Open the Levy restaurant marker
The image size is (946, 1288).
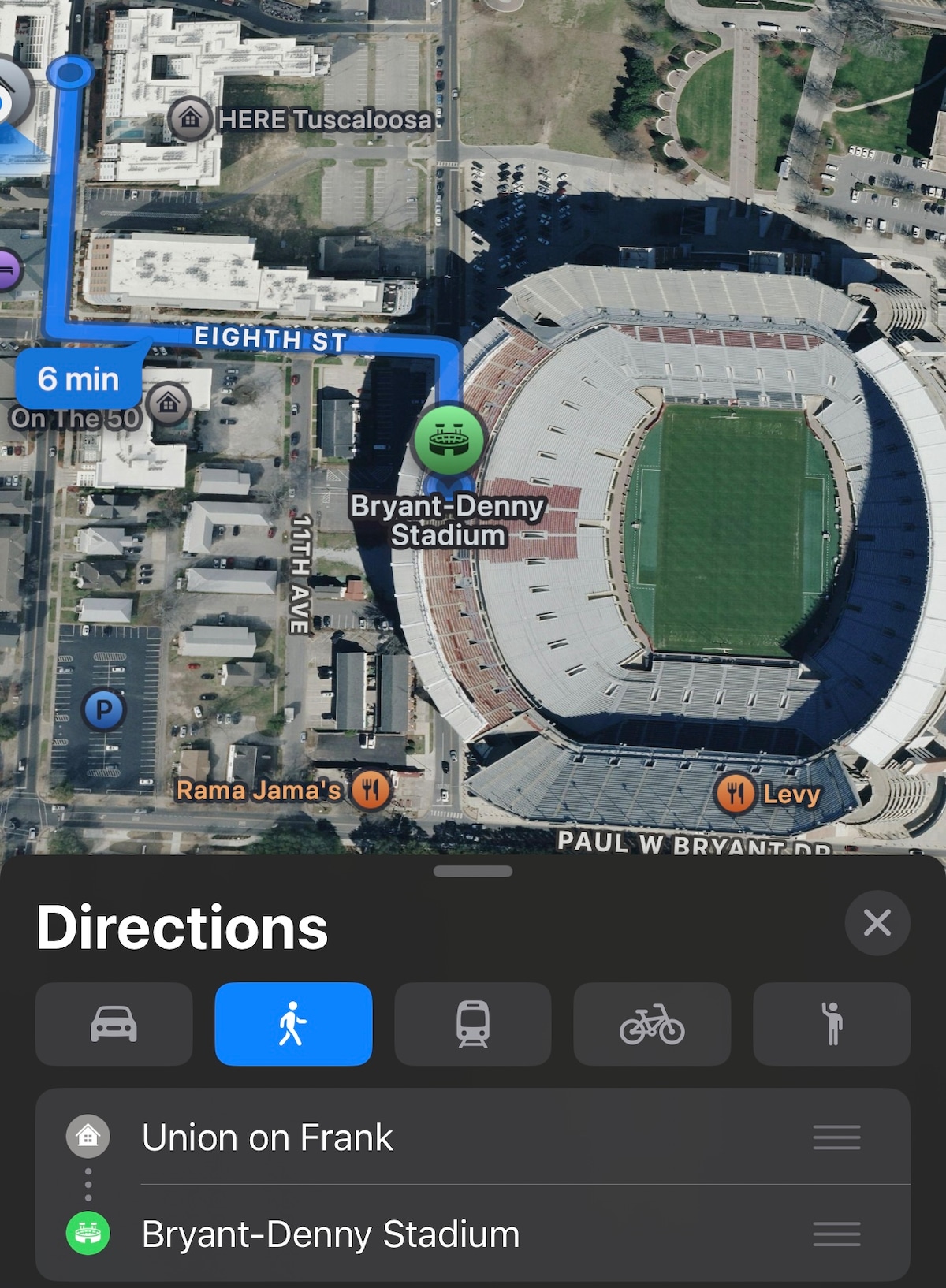(735, 793)
